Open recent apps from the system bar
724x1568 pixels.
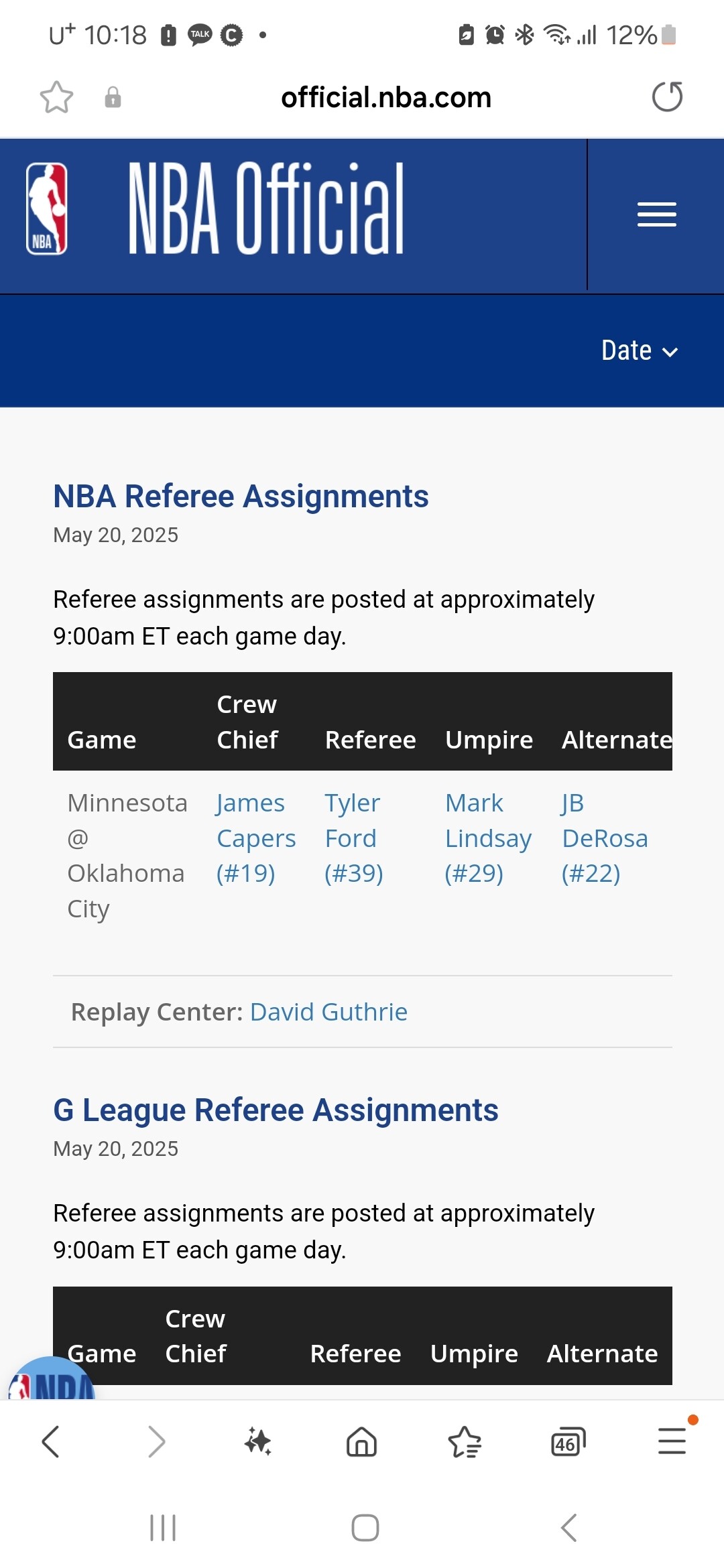163,1528
